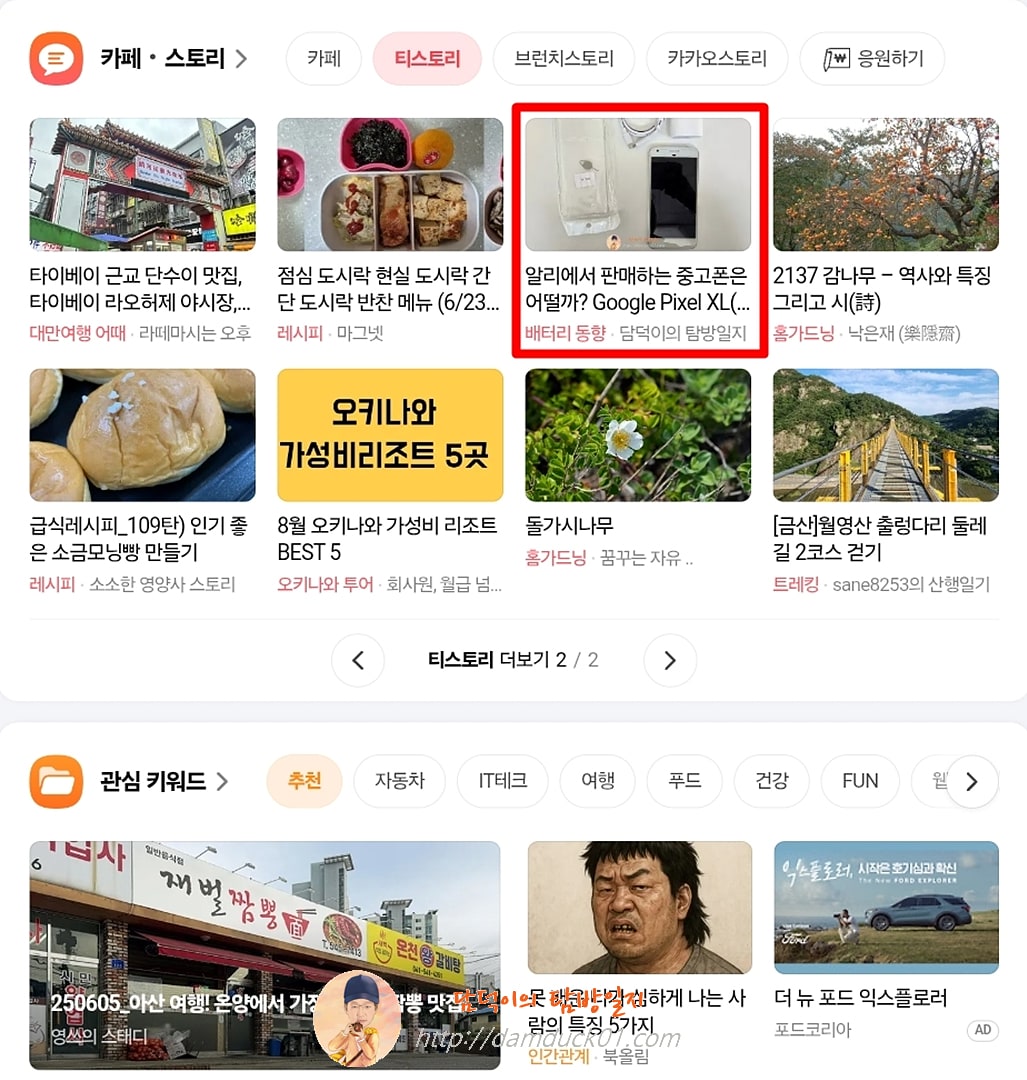Click the AD badge on the Ford Explorer card
The image size is (1027, 1080).
point(982,1030)
